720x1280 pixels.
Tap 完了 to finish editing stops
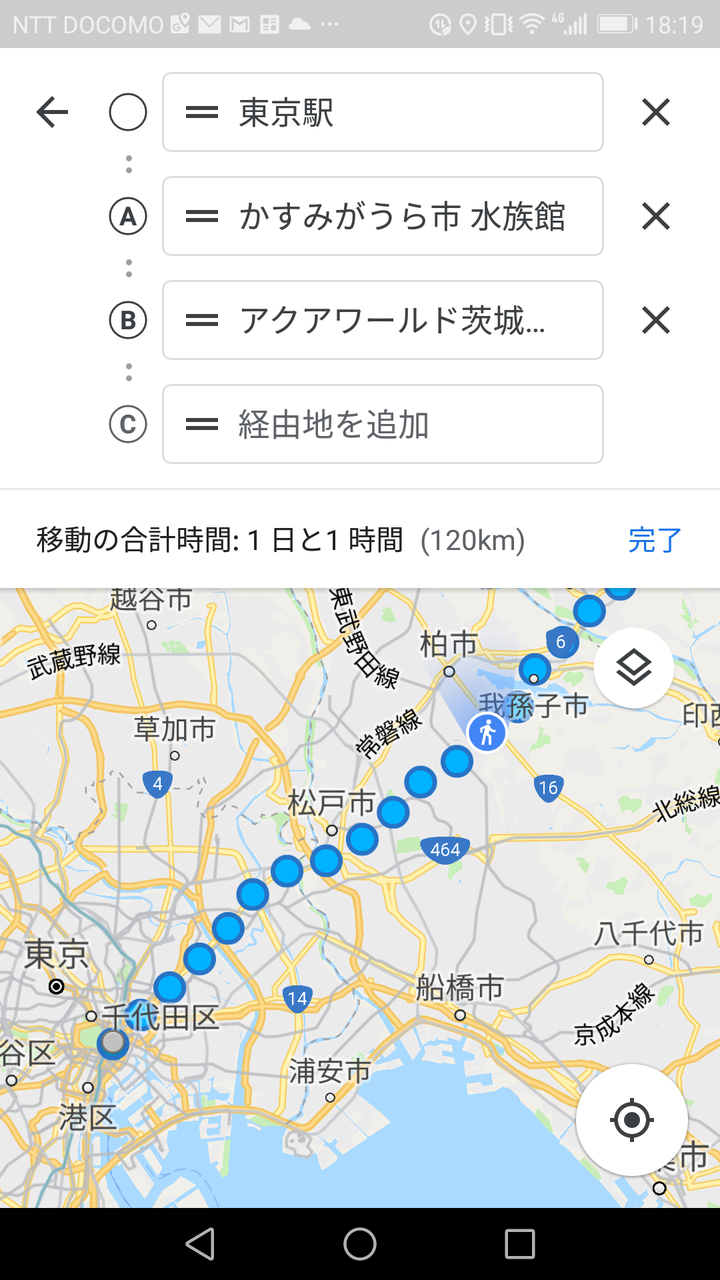click(x=655, y=541)
